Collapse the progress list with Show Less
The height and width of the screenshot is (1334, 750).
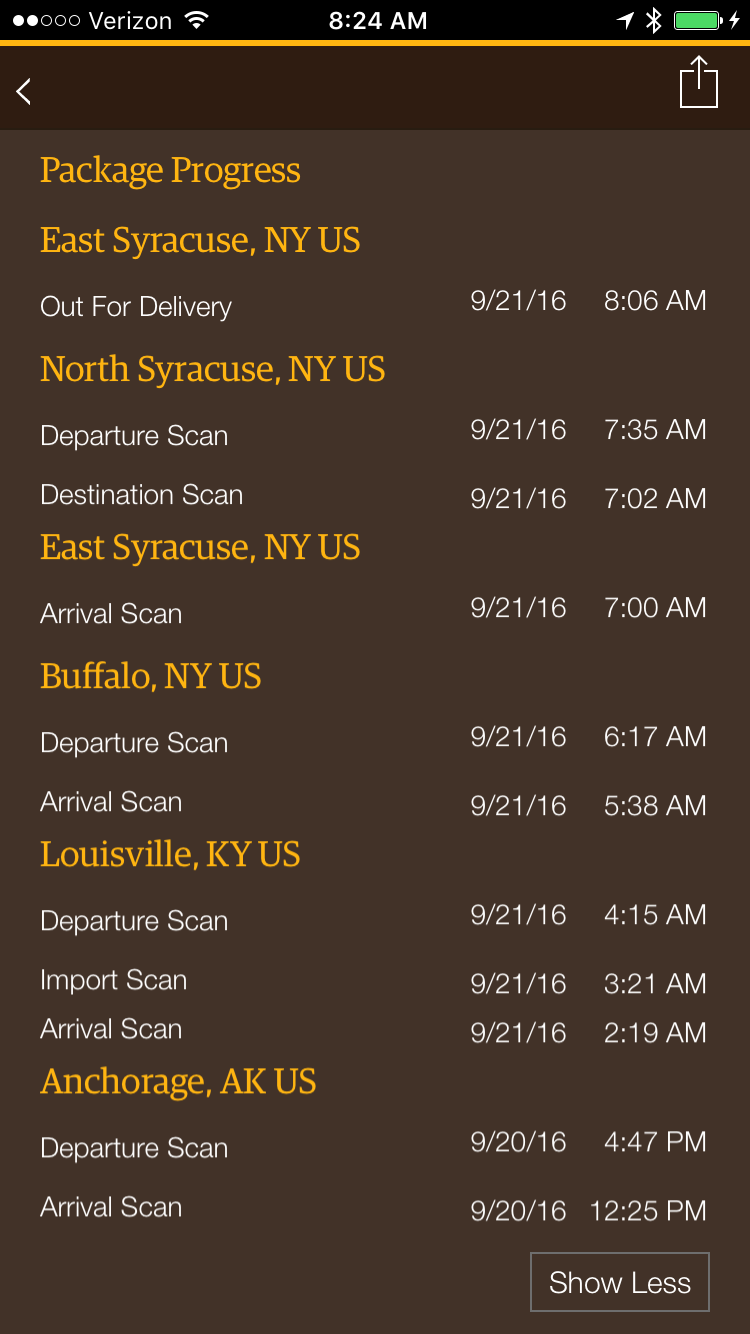(x=620, y=1282)
